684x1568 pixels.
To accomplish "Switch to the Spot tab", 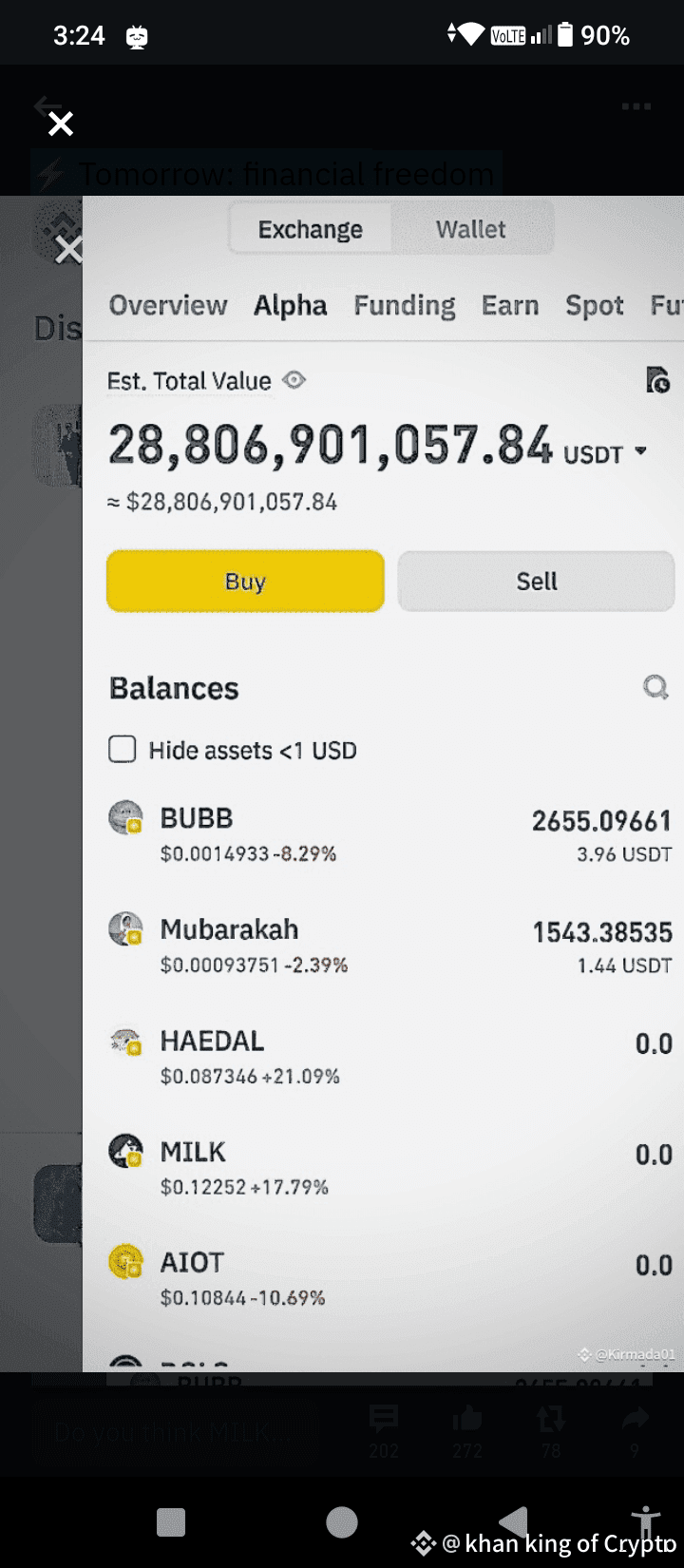I will pyautogui.click(x=594, y=306).
